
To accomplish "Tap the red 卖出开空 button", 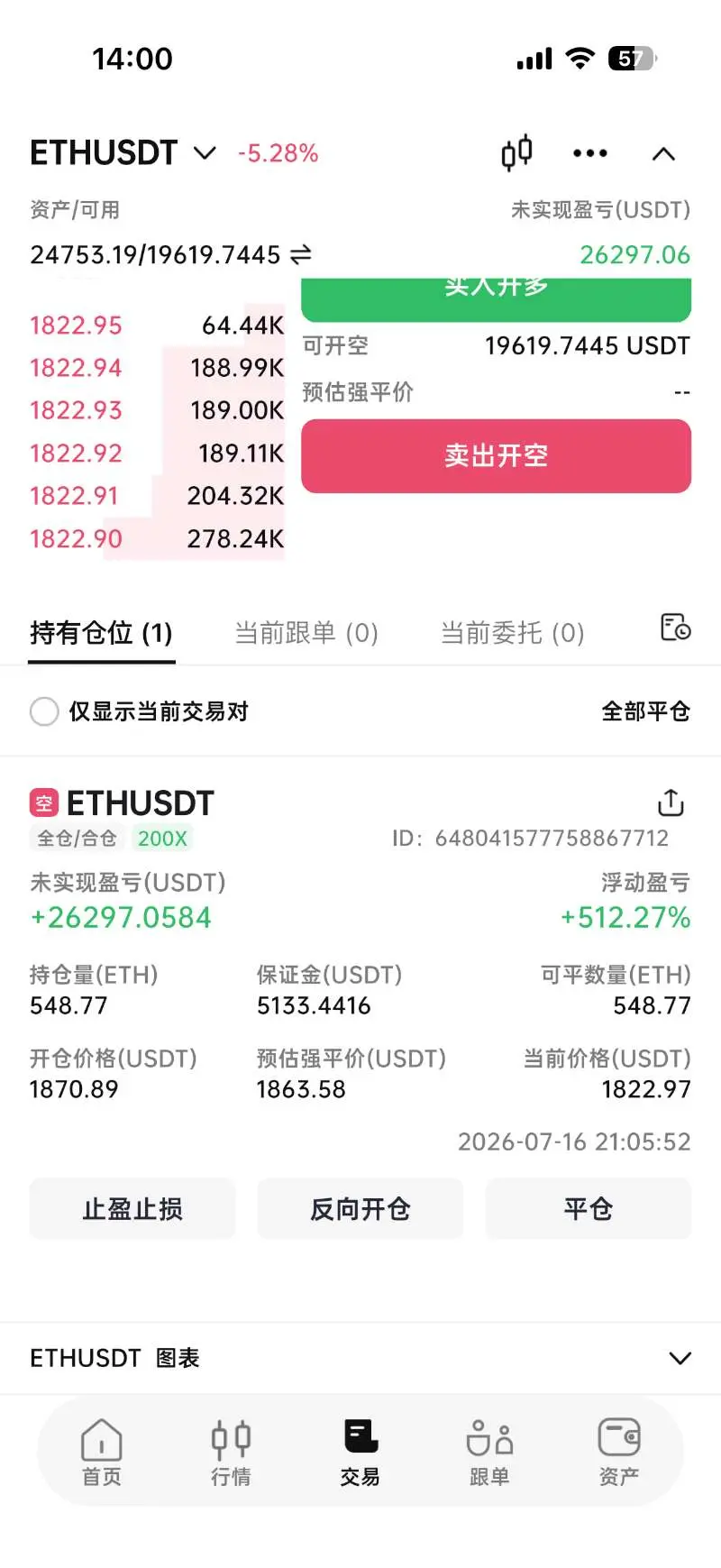I will pos(496,455).
